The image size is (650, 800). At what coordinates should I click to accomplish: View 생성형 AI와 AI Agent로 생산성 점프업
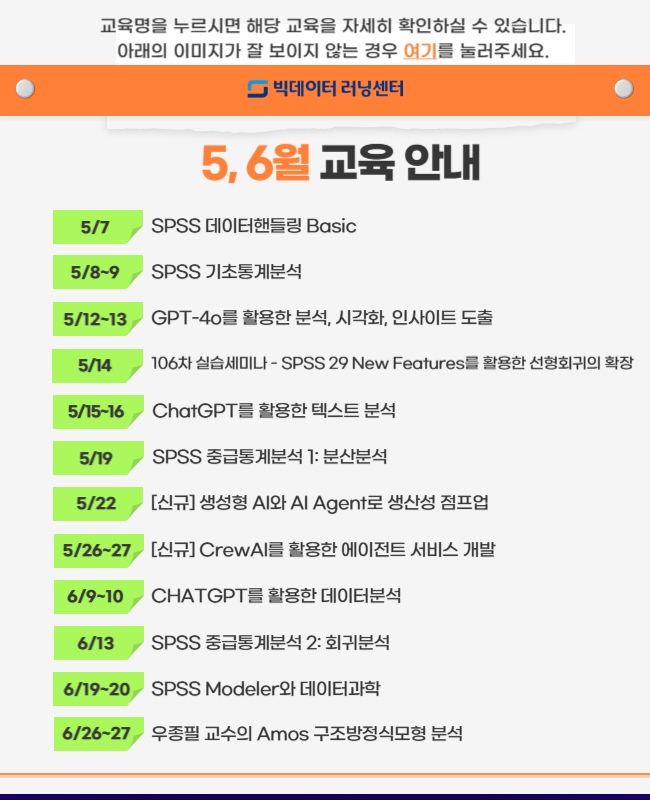point(320,503)
